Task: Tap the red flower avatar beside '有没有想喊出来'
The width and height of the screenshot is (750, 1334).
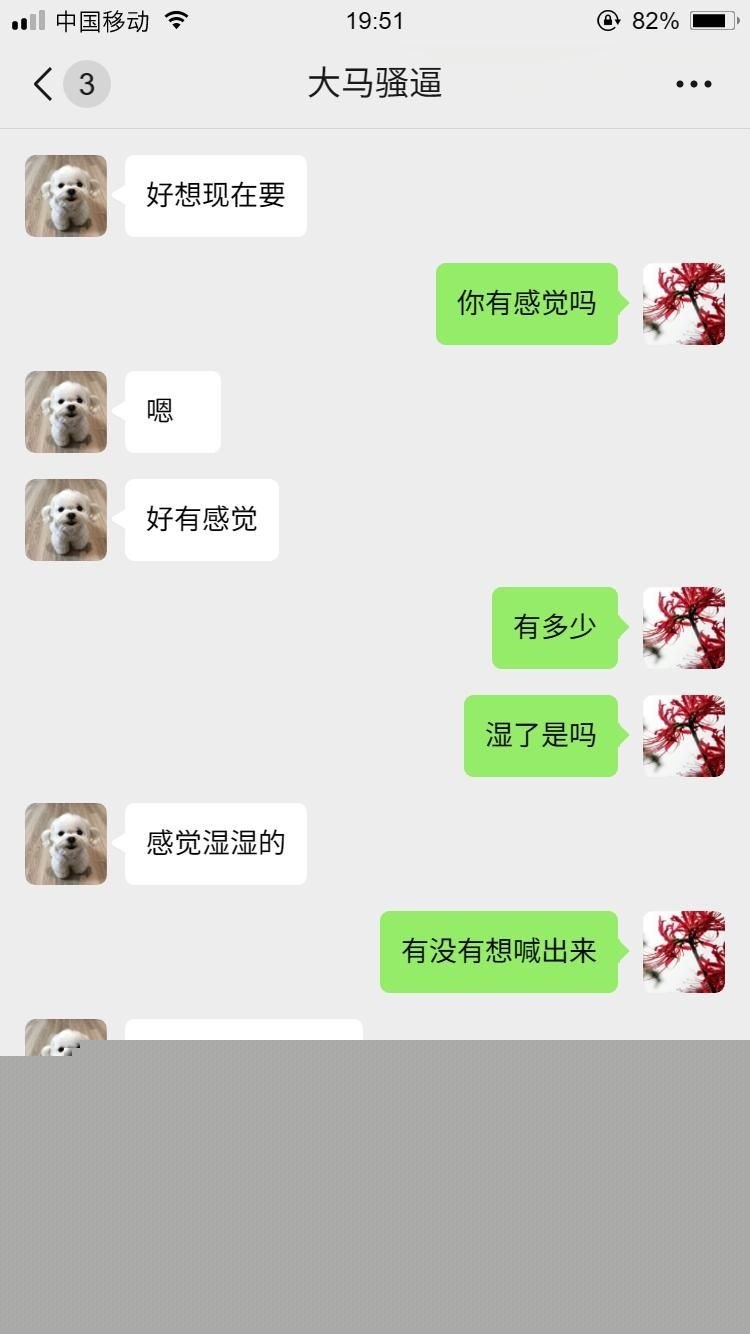Action: click(x=684, y=952)
